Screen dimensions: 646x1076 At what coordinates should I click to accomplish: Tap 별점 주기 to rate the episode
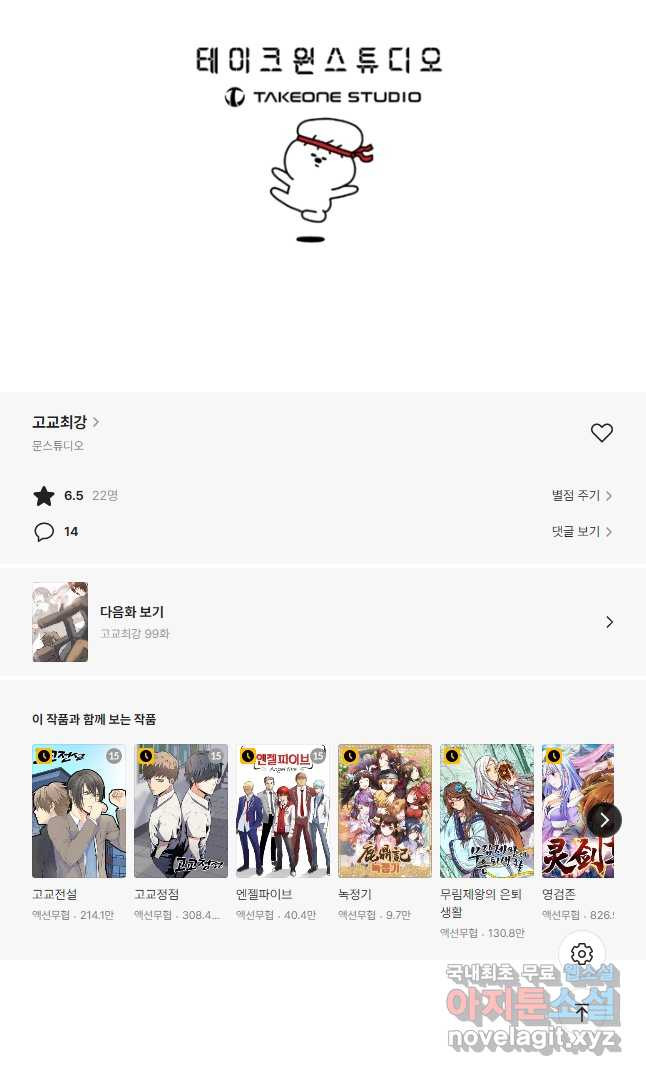(x=581, y=495)
